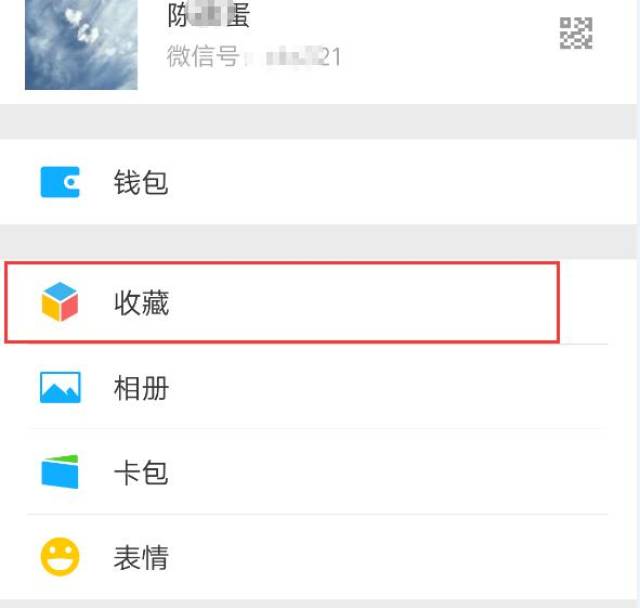Open the 表情 sticker gallery
The height and width of the screenshot is (608, 640).
coord(140,558)
